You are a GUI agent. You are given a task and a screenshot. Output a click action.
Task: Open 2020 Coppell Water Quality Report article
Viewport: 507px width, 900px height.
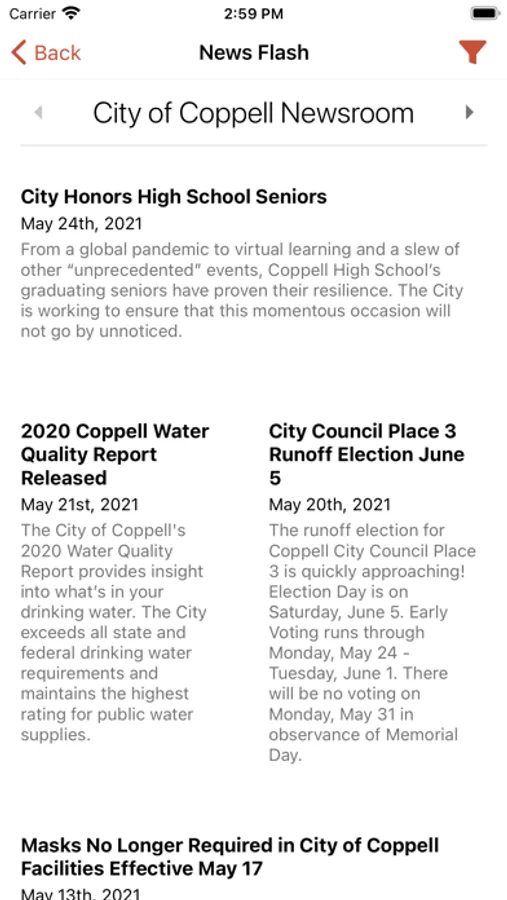(115, 454)
